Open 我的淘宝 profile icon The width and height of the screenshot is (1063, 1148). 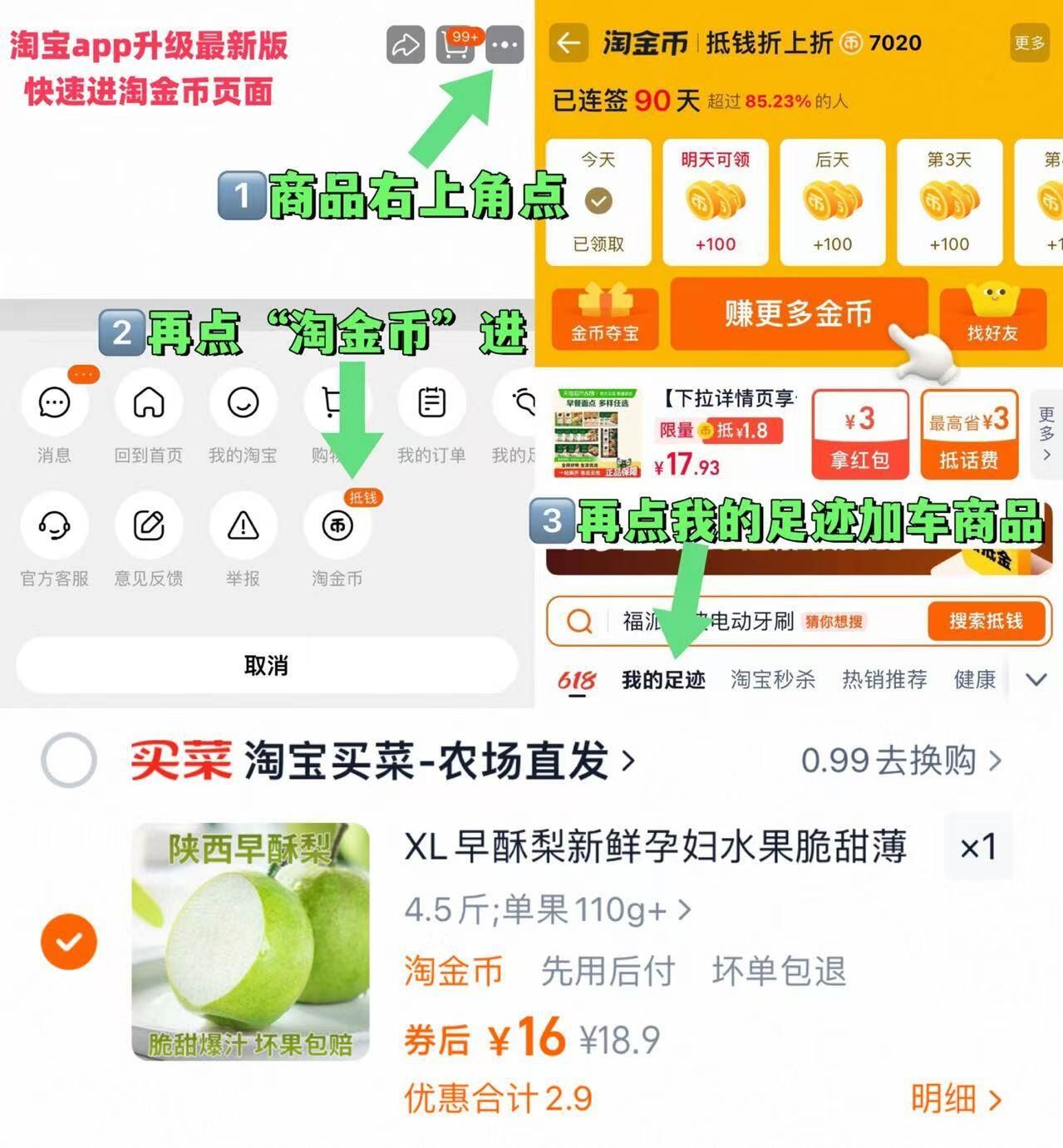coord(242,404)
